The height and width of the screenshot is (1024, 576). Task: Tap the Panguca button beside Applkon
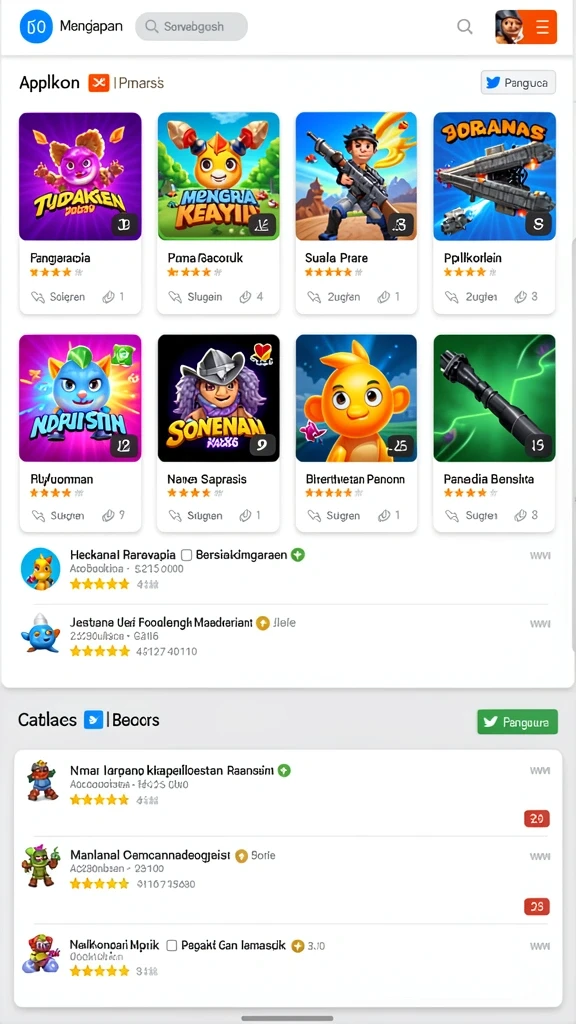(519, 83)
